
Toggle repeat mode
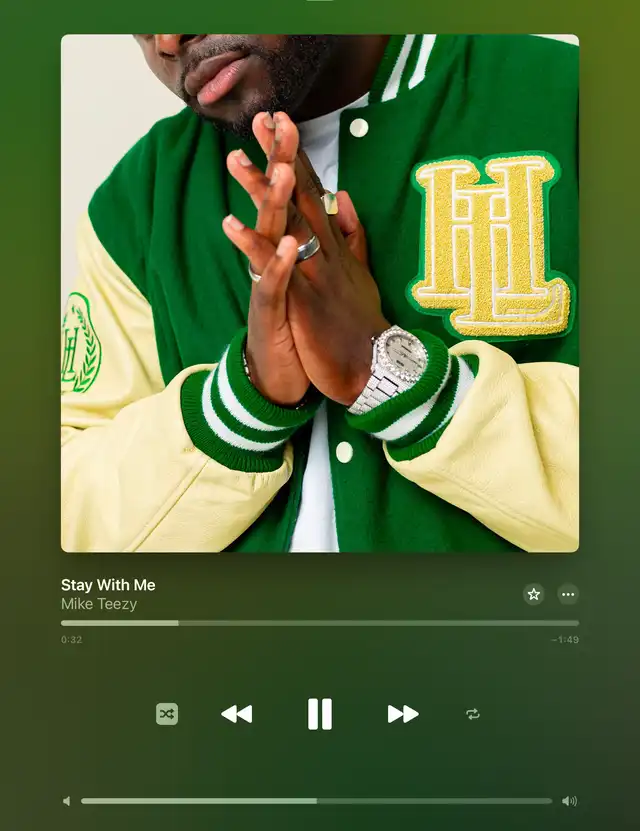pyautogui.click(x=473, y=714)
